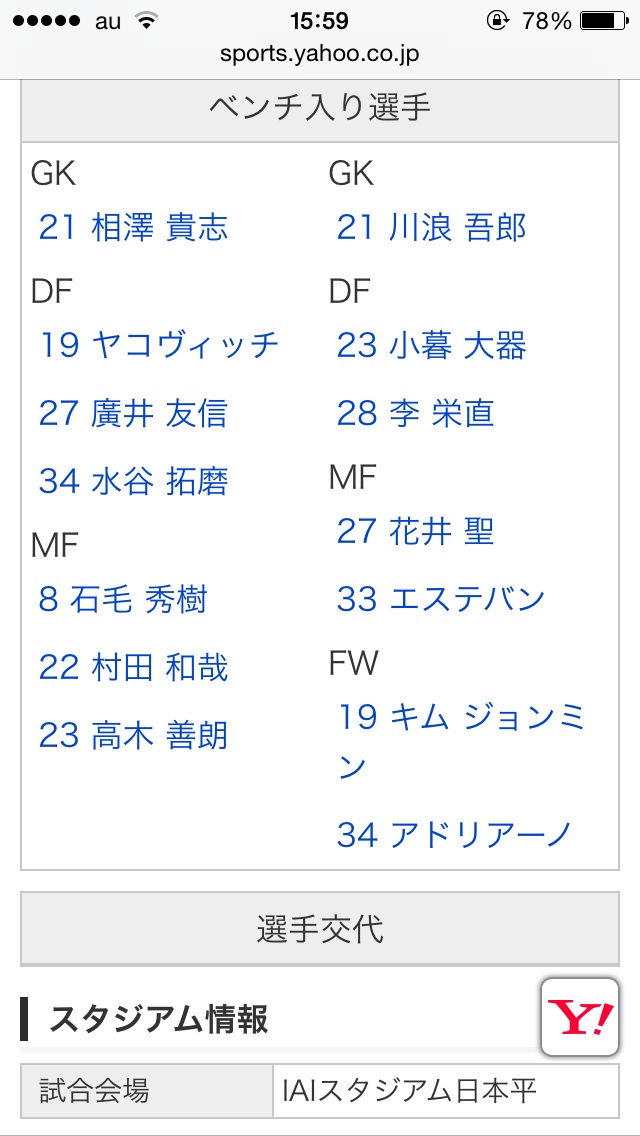Tap ヤコヴィッチ player link
640x1136 pixels.
pyautogui.click(x=159, y=345)
